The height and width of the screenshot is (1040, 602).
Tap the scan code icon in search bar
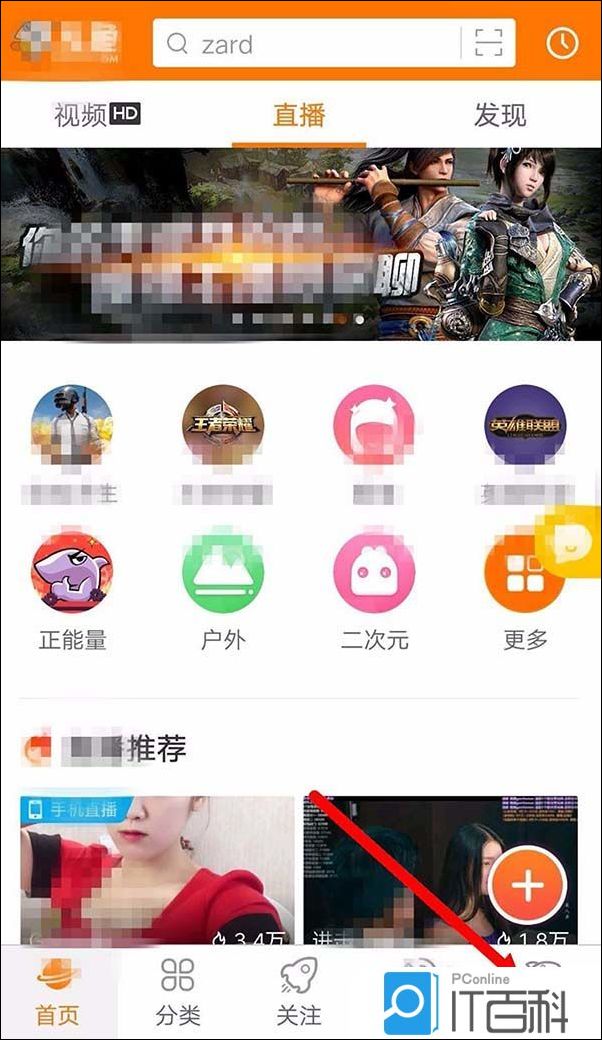coord(488,44)
